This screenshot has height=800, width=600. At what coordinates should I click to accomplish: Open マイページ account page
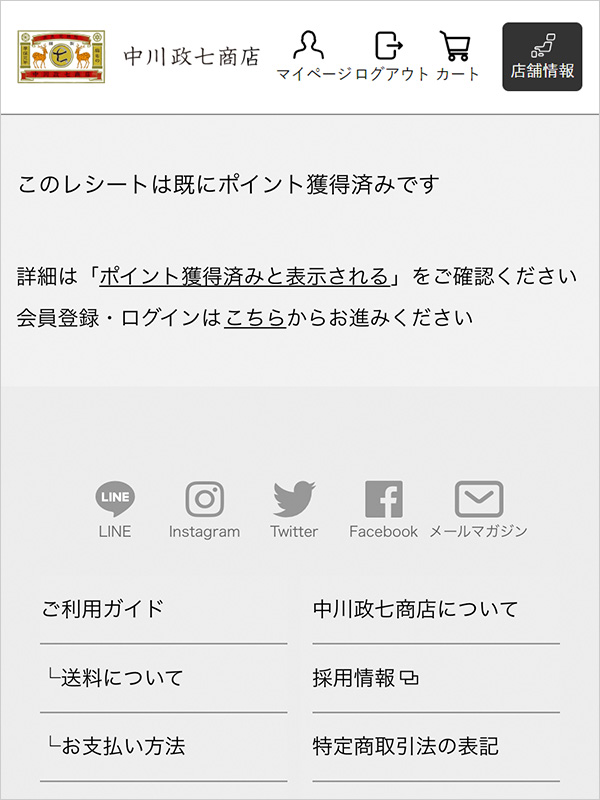pos(309,55)
